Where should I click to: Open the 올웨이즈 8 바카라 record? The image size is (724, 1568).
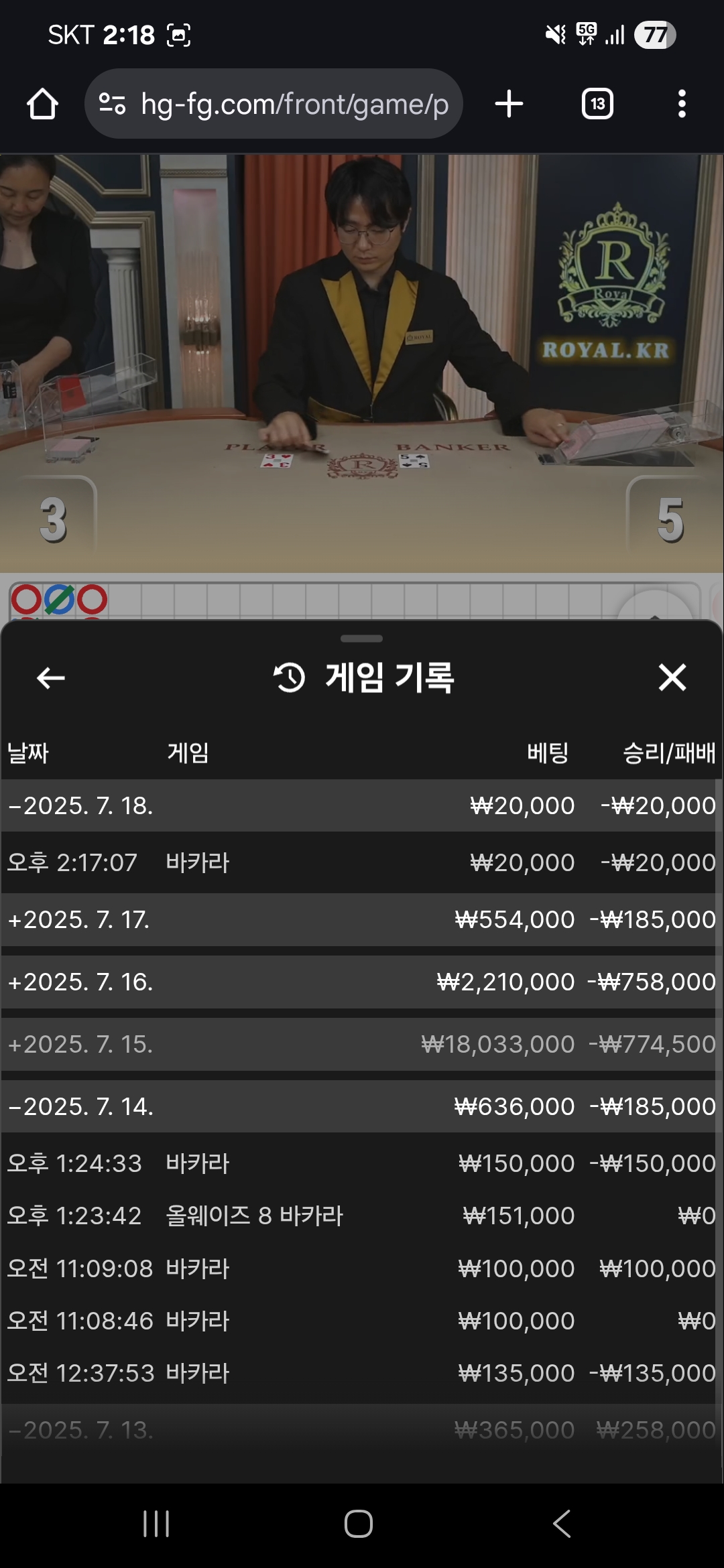pos(359,1216)
